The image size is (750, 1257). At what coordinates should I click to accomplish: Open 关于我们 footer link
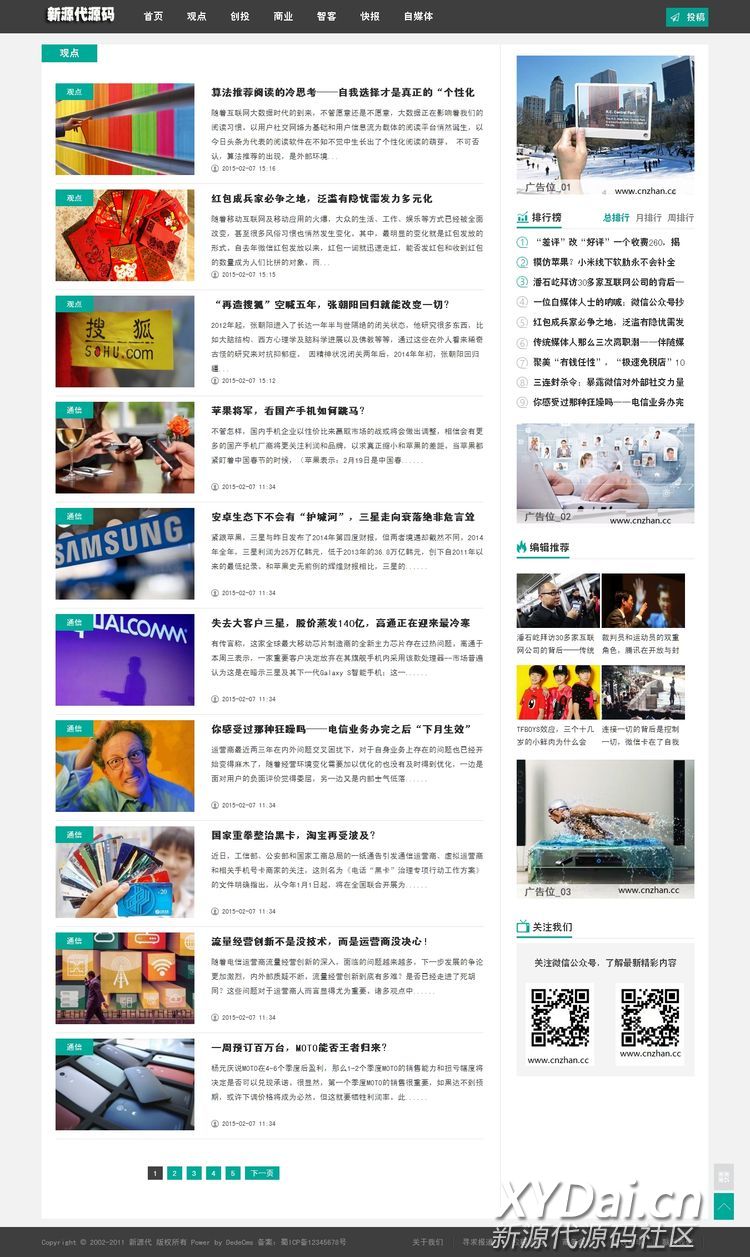coord(427,1242)
